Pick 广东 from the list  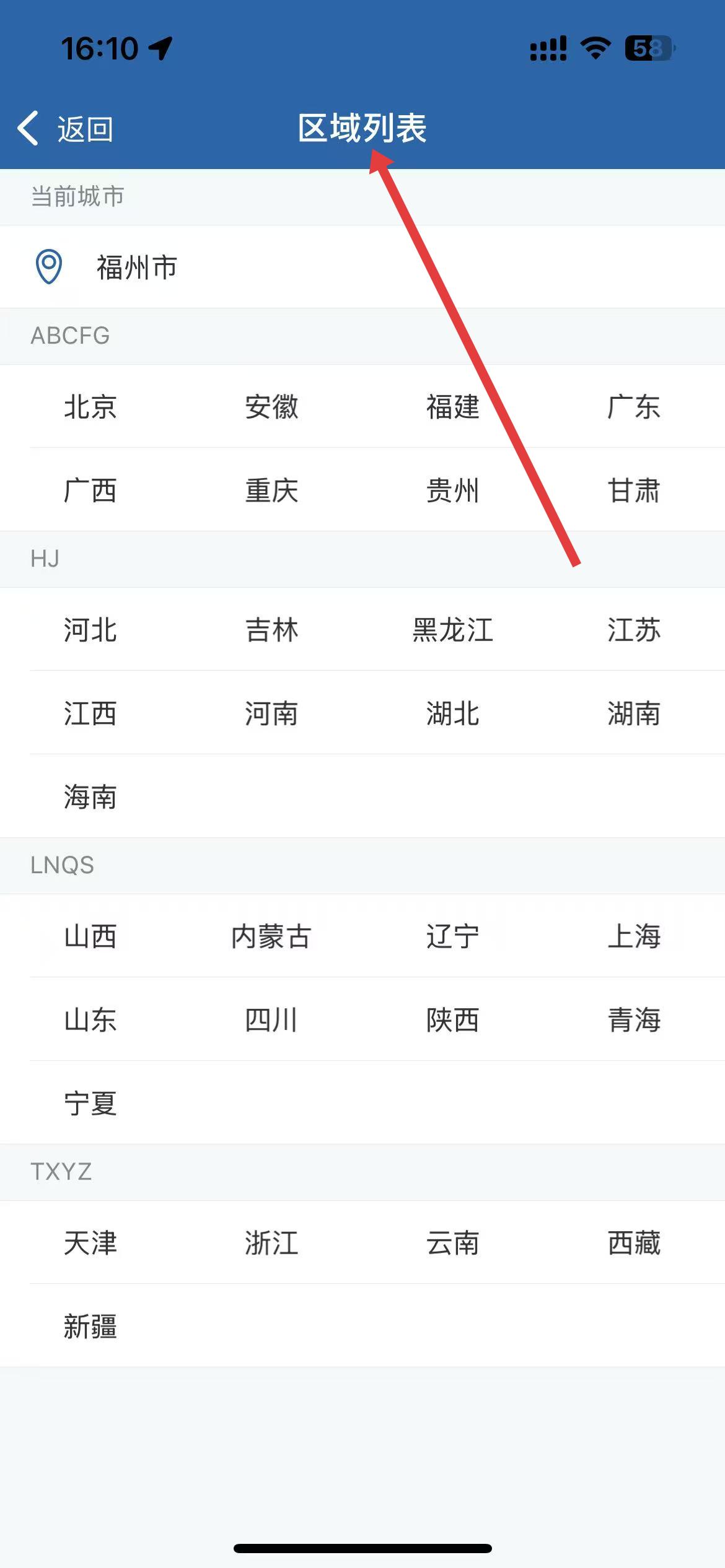pos(633,407)
